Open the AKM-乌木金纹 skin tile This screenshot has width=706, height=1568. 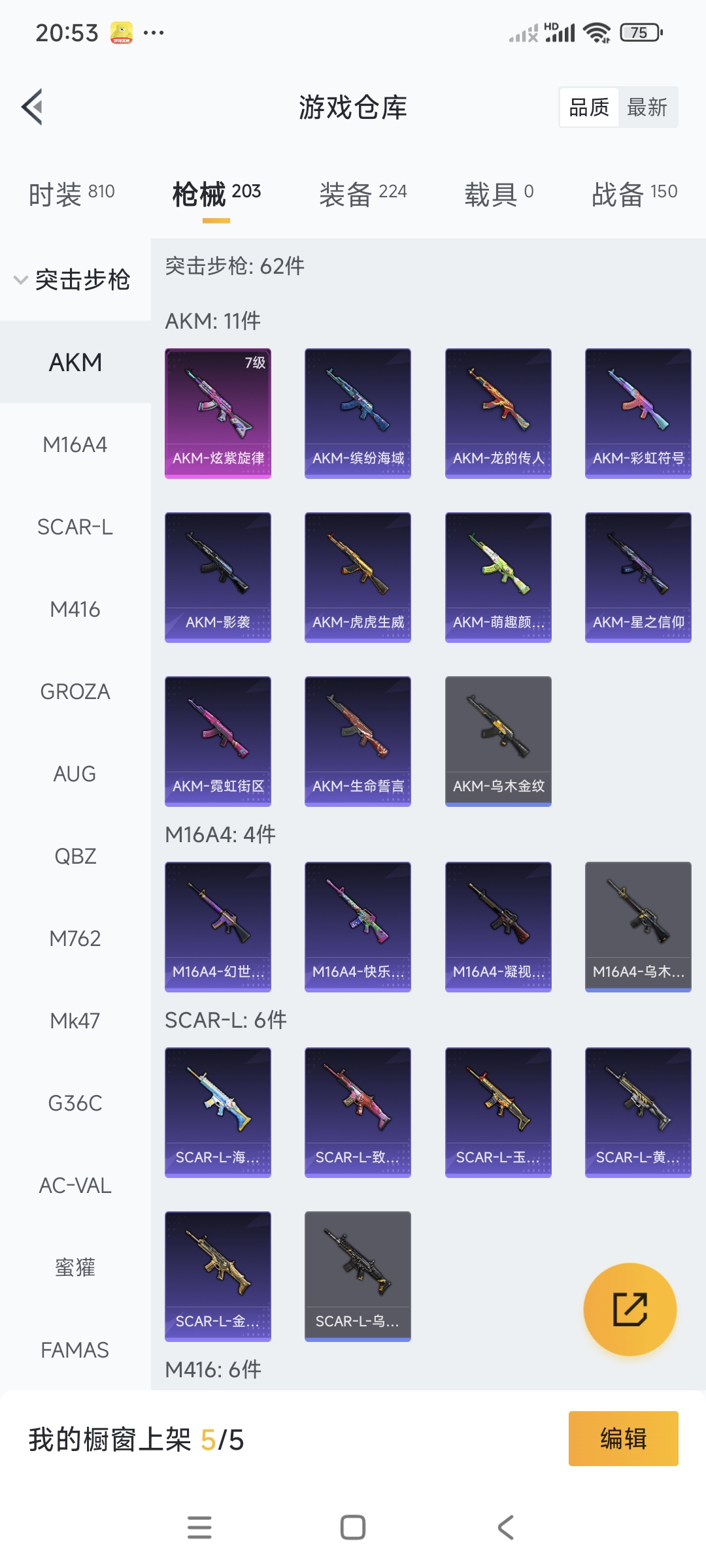[498, 741]
